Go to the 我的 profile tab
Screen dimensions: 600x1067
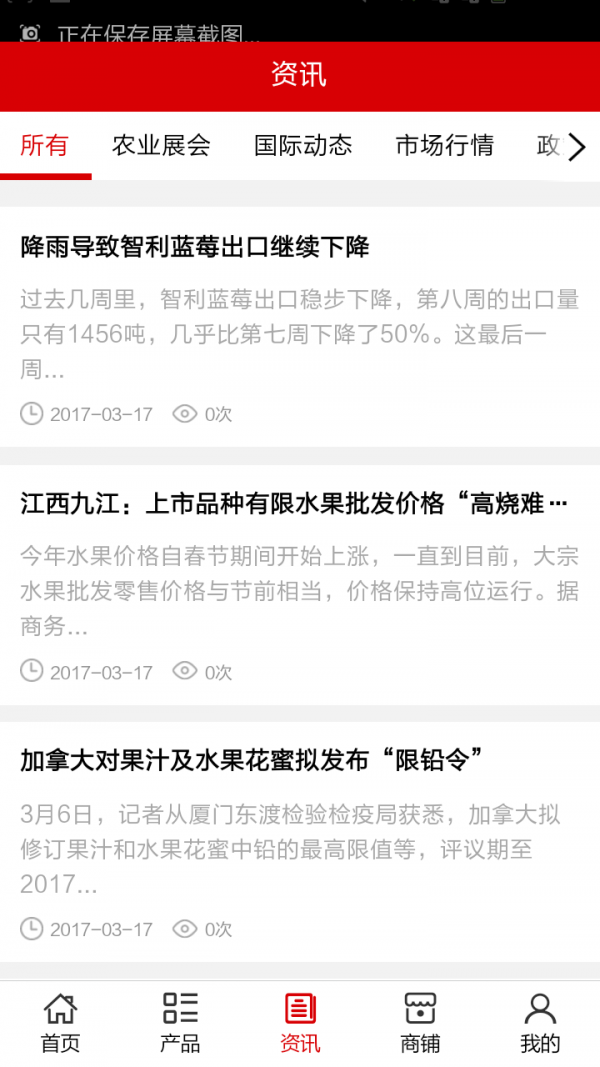[540, 1023]
